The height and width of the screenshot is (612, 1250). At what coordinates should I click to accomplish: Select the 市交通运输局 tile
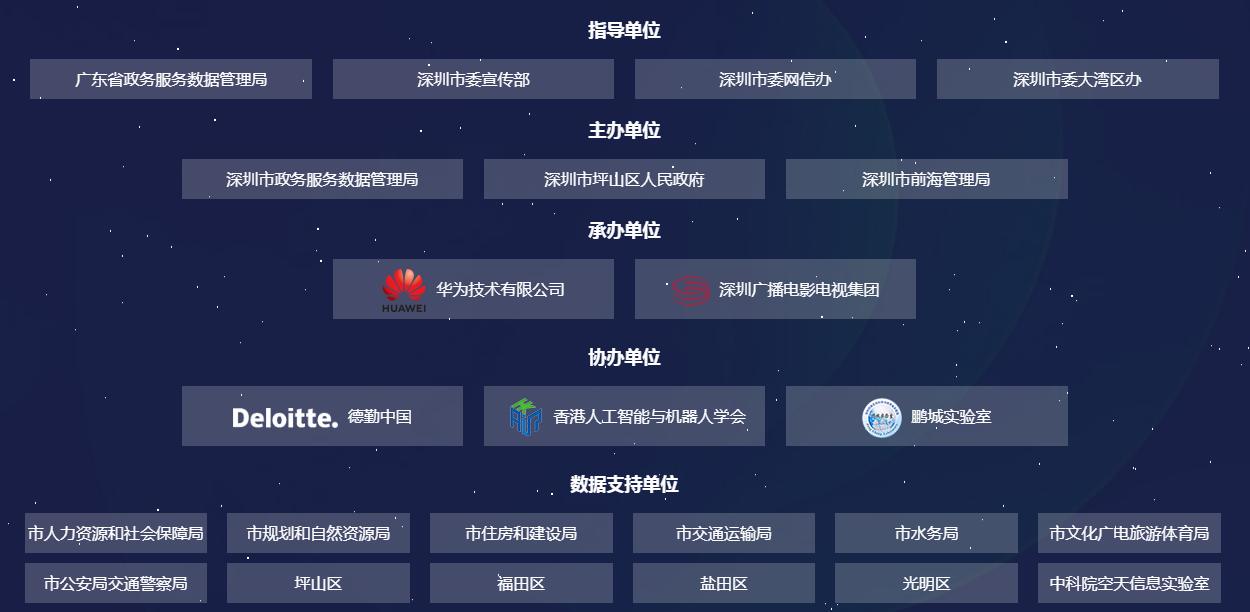(723, 533)
